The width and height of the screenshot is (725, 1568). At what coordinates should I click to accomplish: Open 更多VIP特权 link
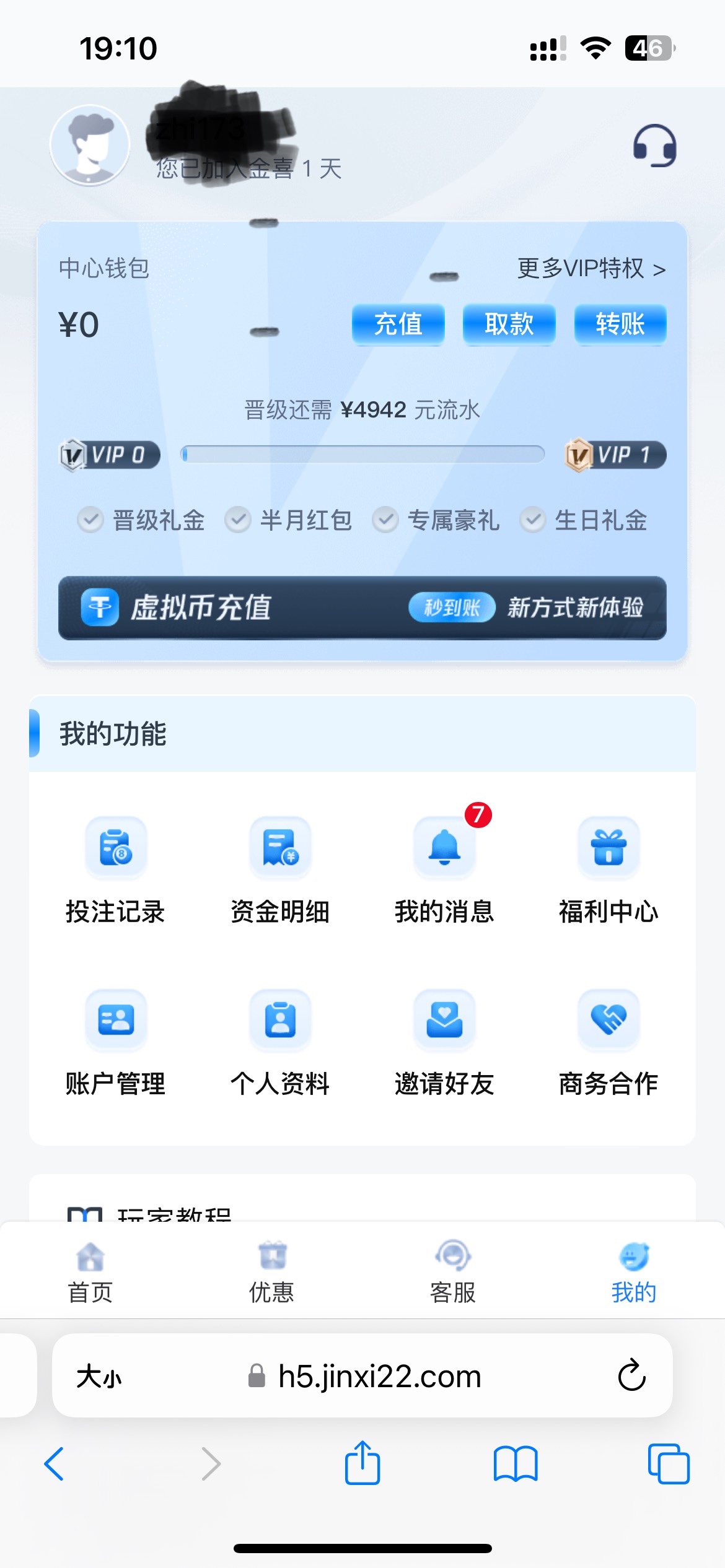tap(591, 269)
